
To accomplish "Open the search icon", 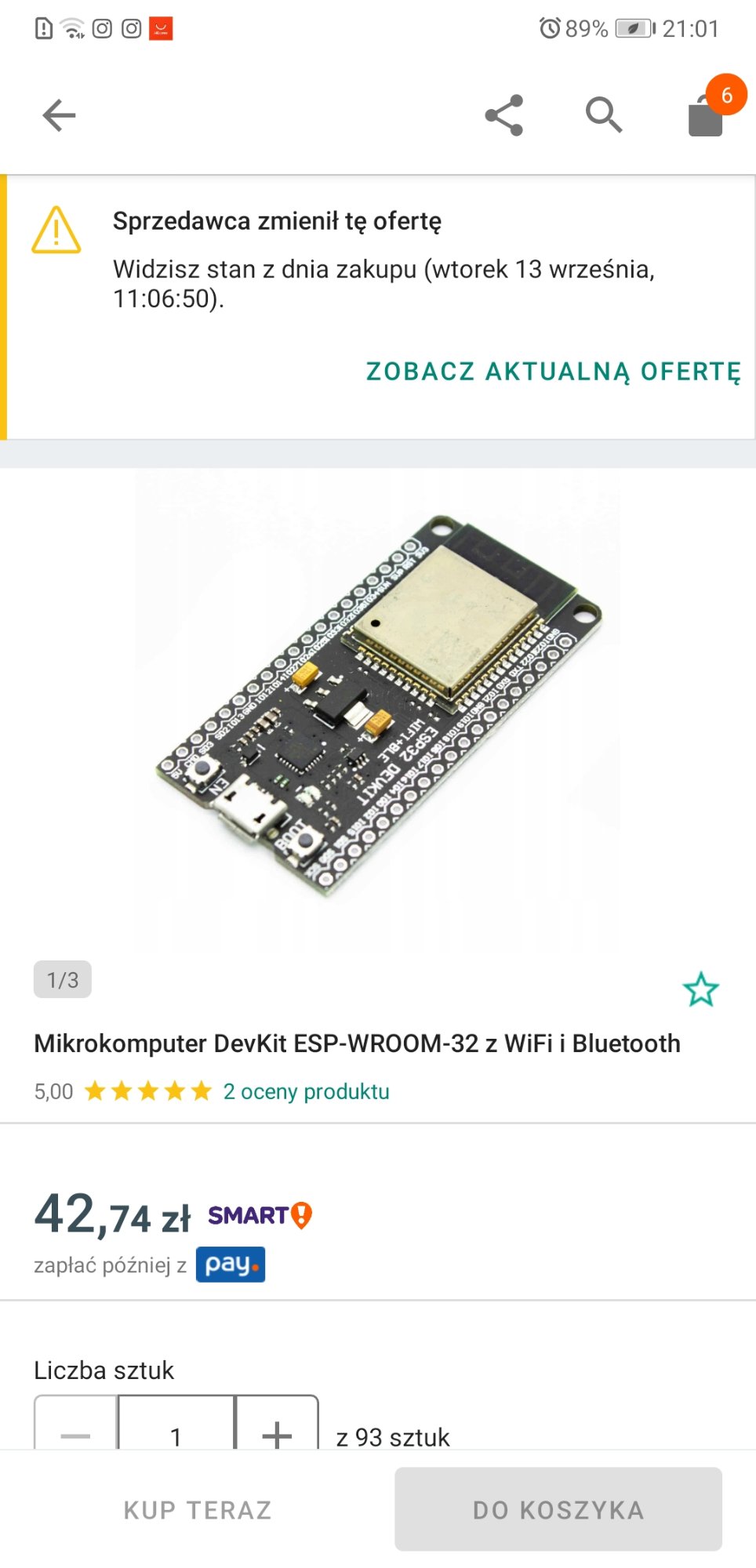I will 604,115.
